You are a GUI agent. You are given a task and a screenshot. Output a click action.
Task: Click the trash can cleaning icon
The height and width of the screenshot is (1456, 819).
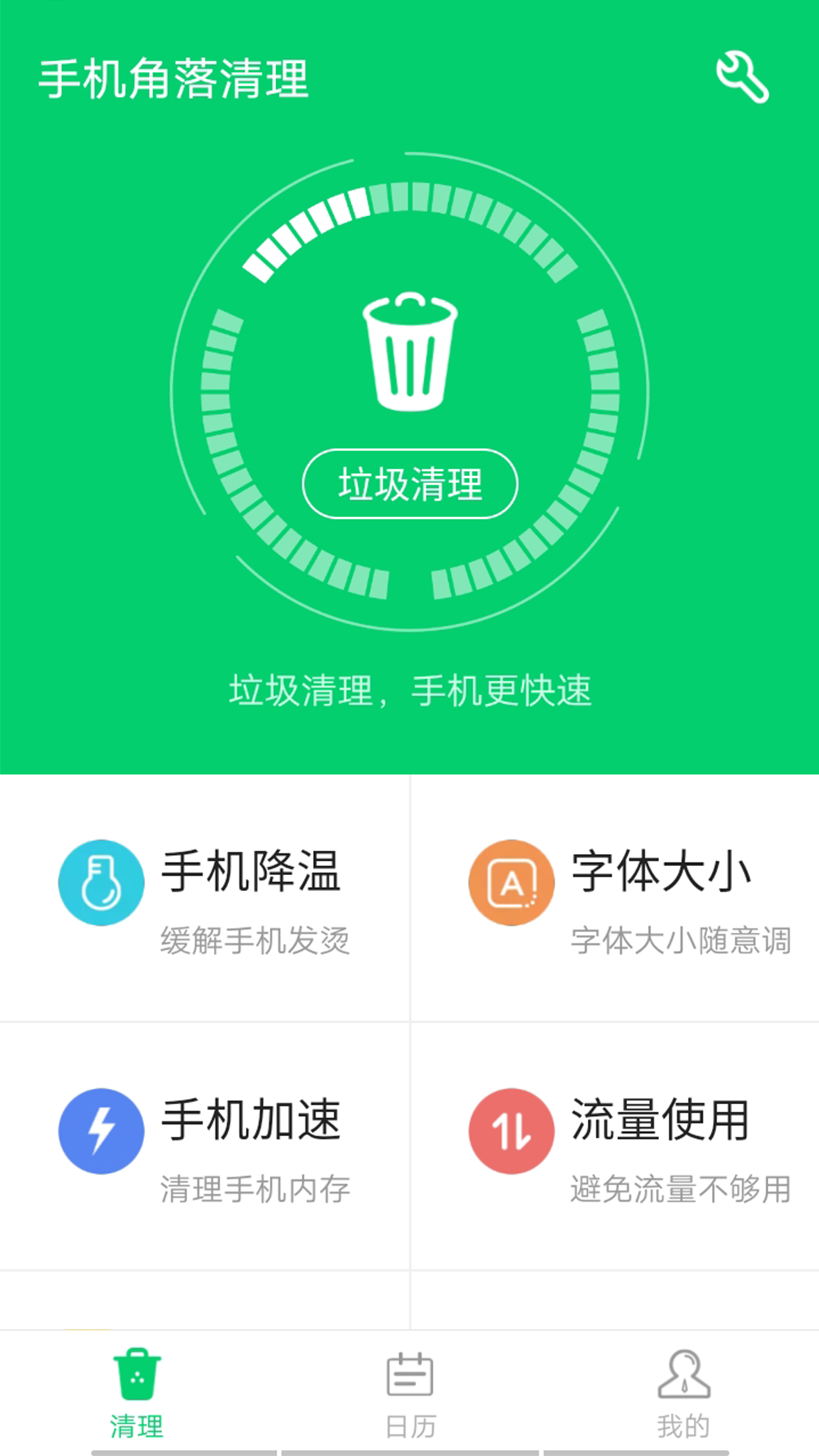pos(409,353)
